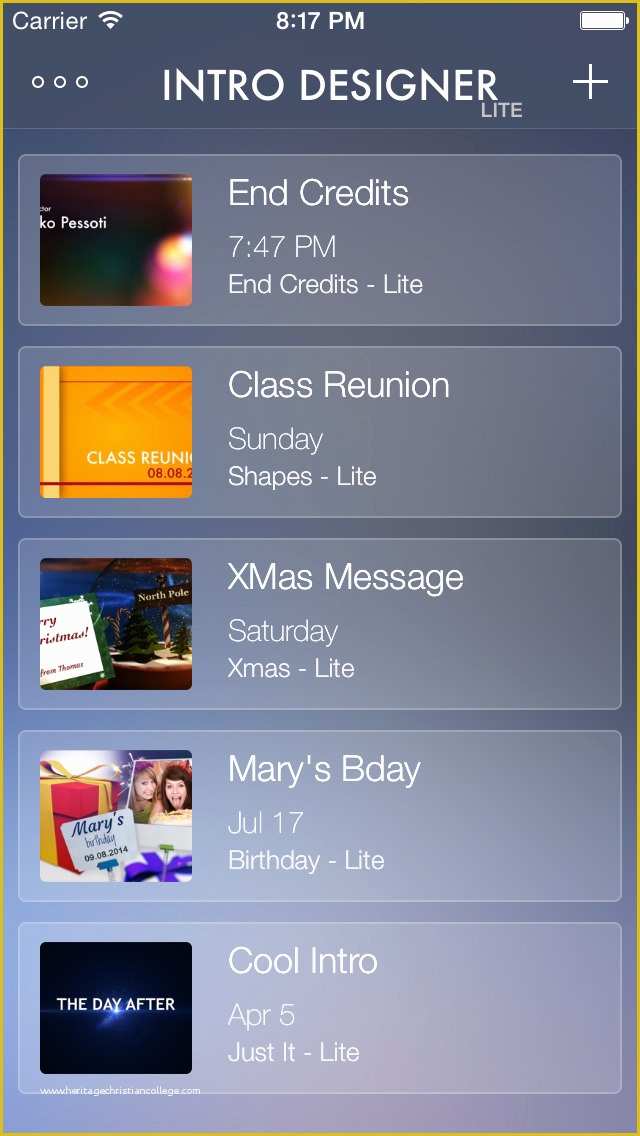Viewport: 640px width, 1136px height.
Task: Select the XMas Message project
Action: [x=320, y=624]
